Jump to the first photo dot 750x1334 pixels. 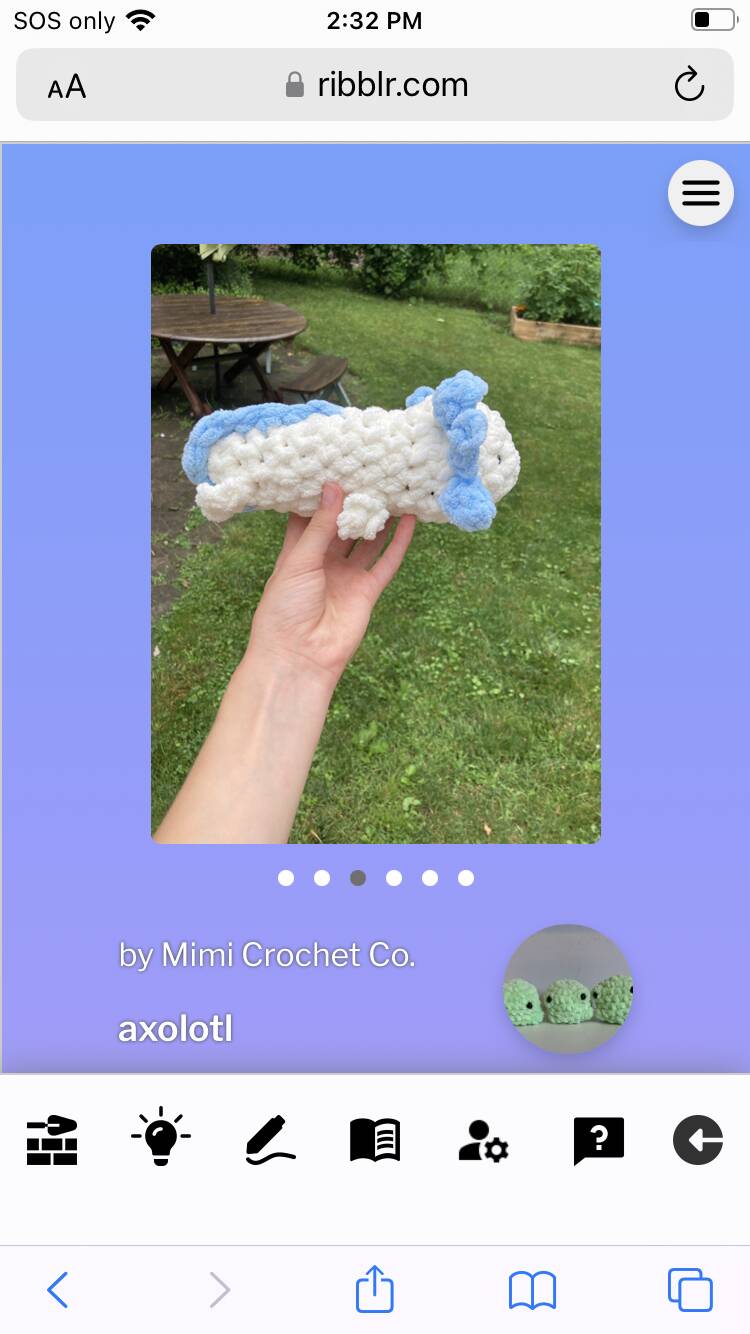tap(286, 878)
